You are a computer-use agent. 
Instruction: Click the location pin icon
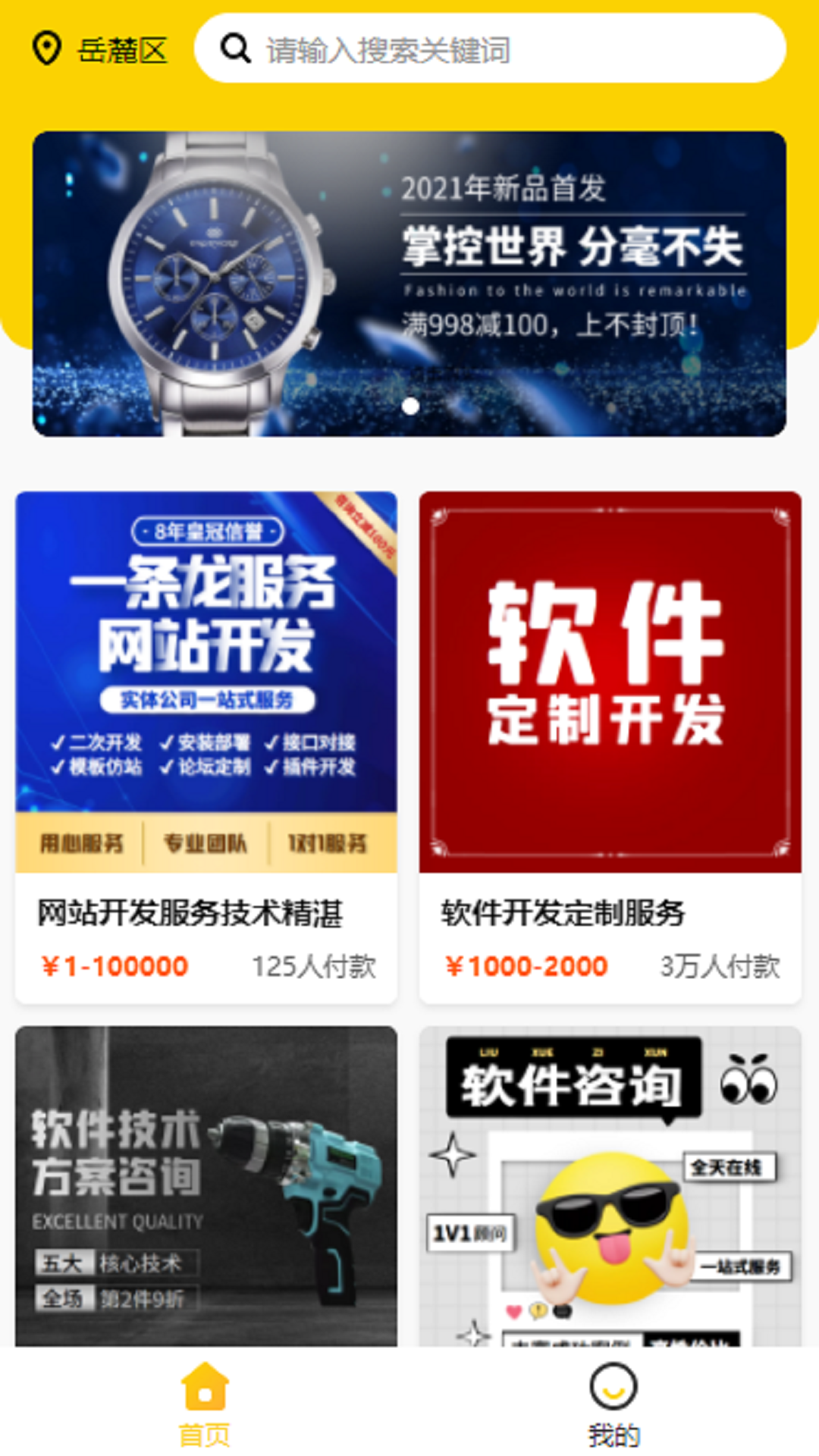coord(45,47)
